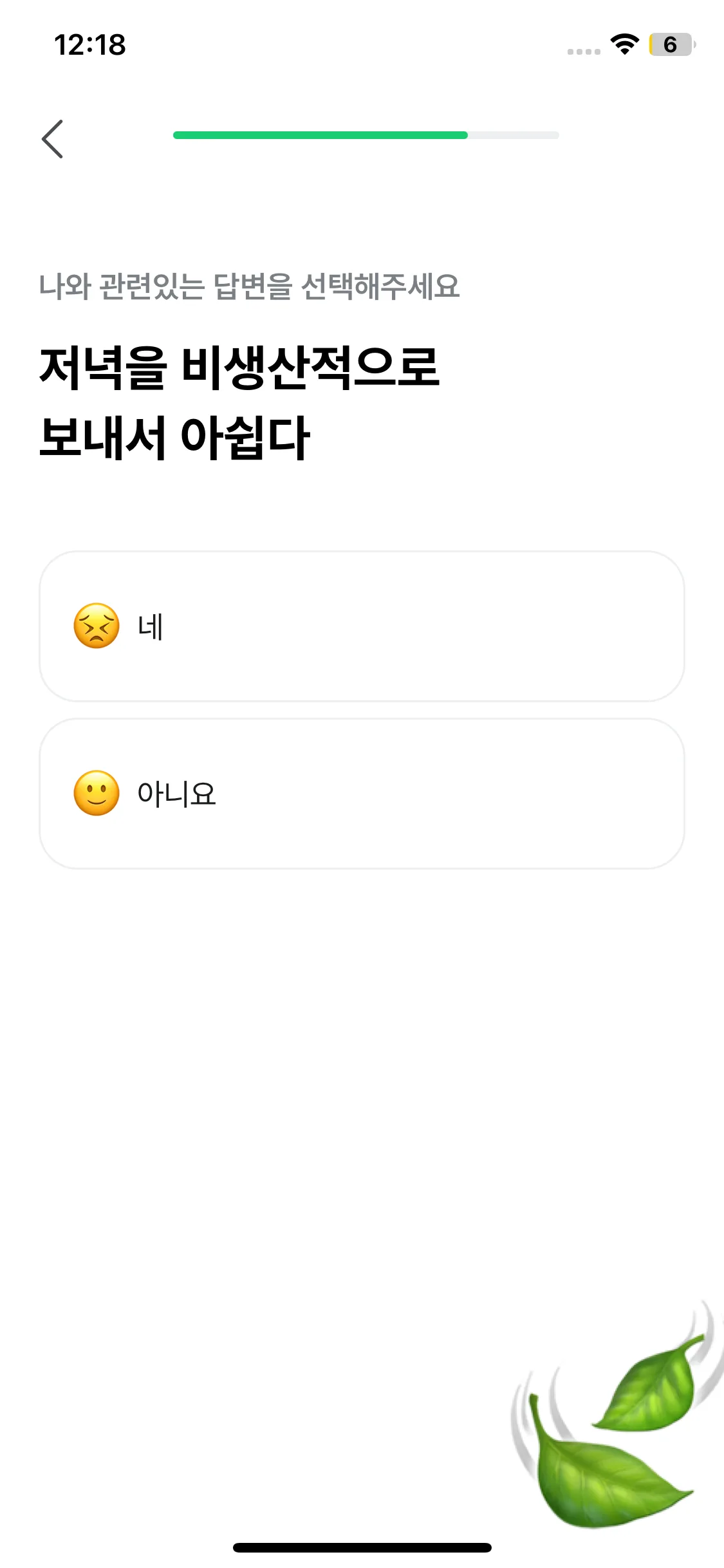Select the 네 answer option
This screenshot has height=1568, width=724.
point(361,626)
